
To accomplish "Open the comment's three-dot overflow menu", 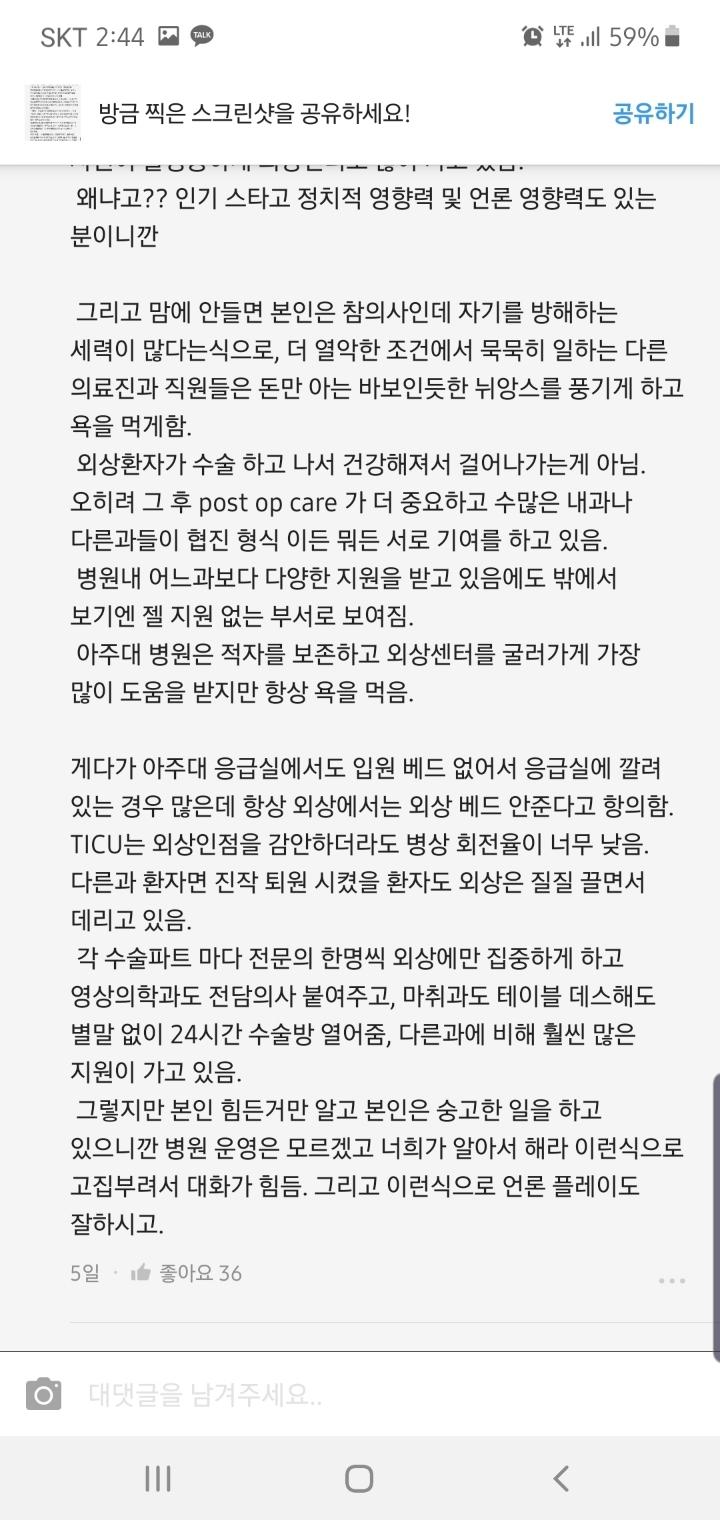I will (x=672, y=1280).
